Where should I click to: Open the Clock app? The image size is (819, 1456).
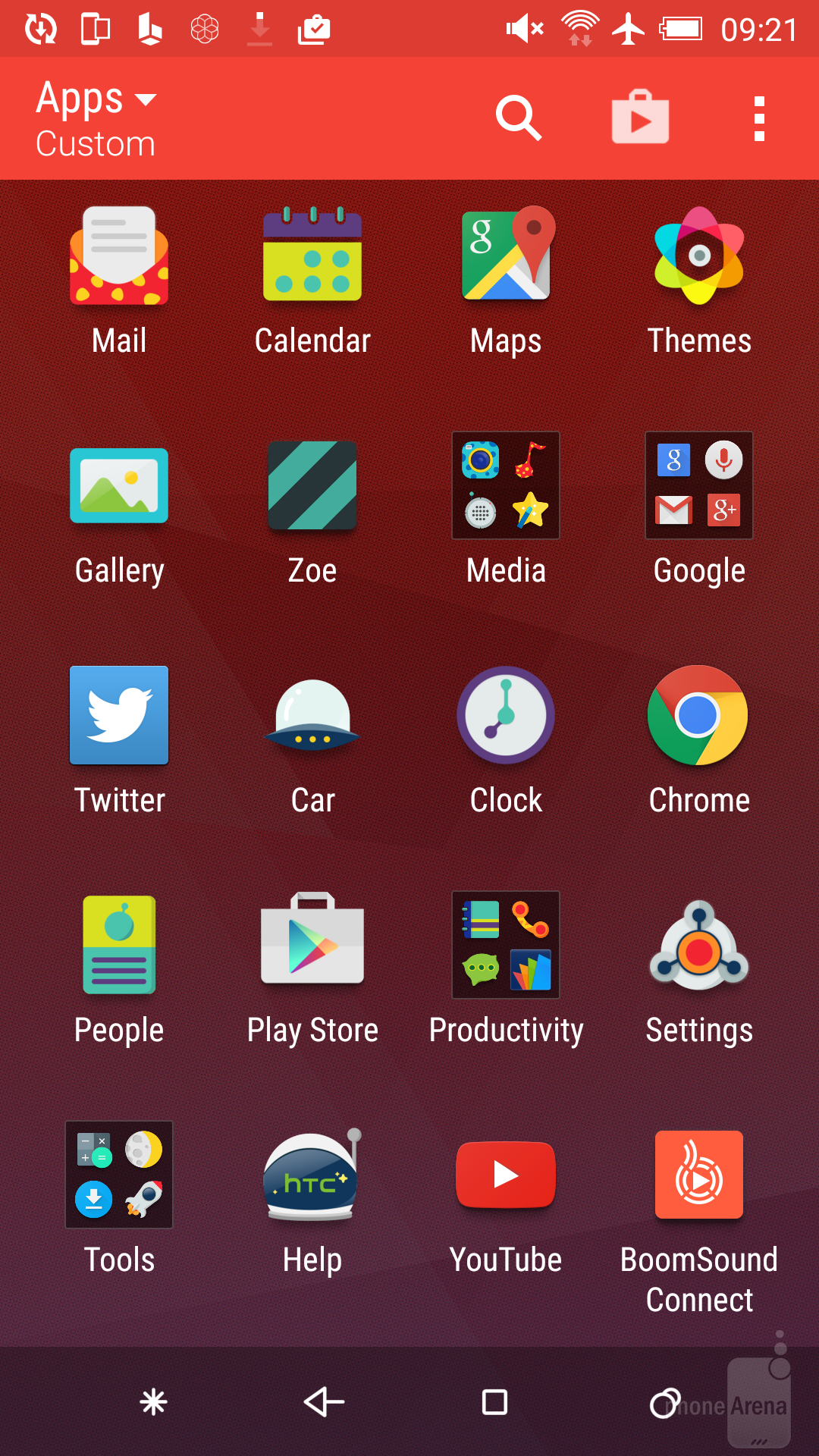506,716
